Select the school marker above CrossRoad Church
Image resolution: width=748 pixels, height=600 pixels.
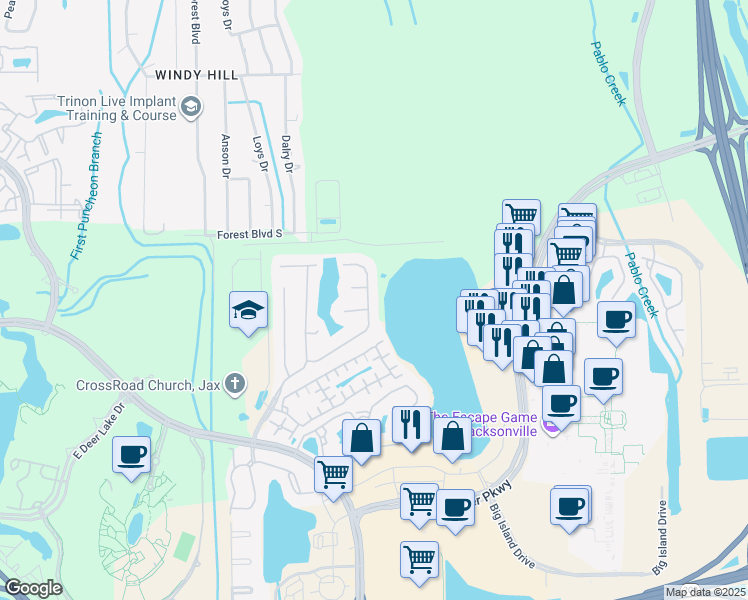point(248,311)
